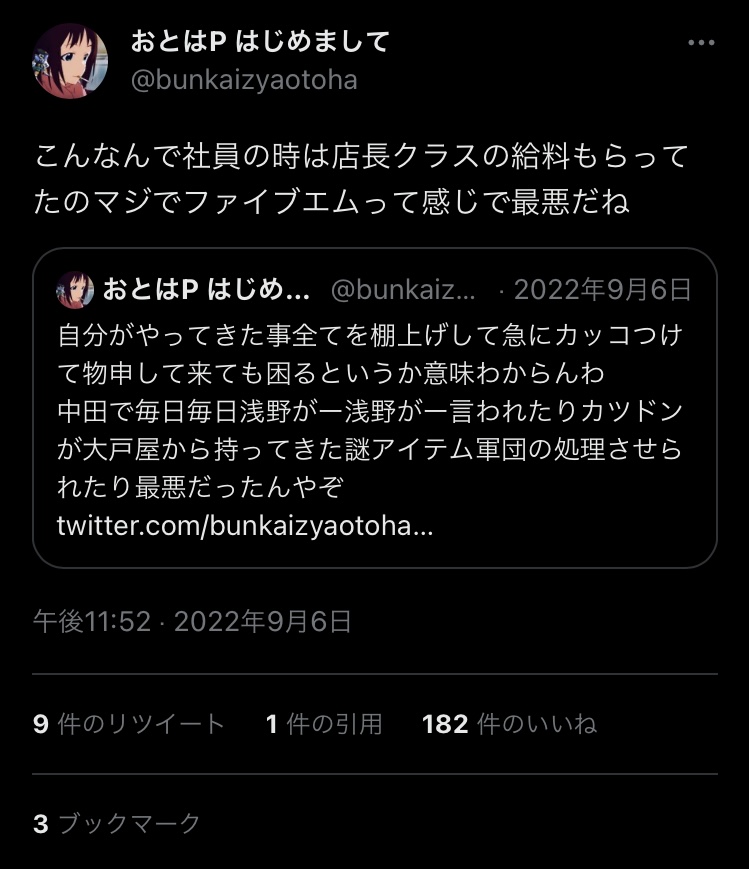749x869 pixels.
Task: View the list of 9 retweets
Action: click(129, 724)
